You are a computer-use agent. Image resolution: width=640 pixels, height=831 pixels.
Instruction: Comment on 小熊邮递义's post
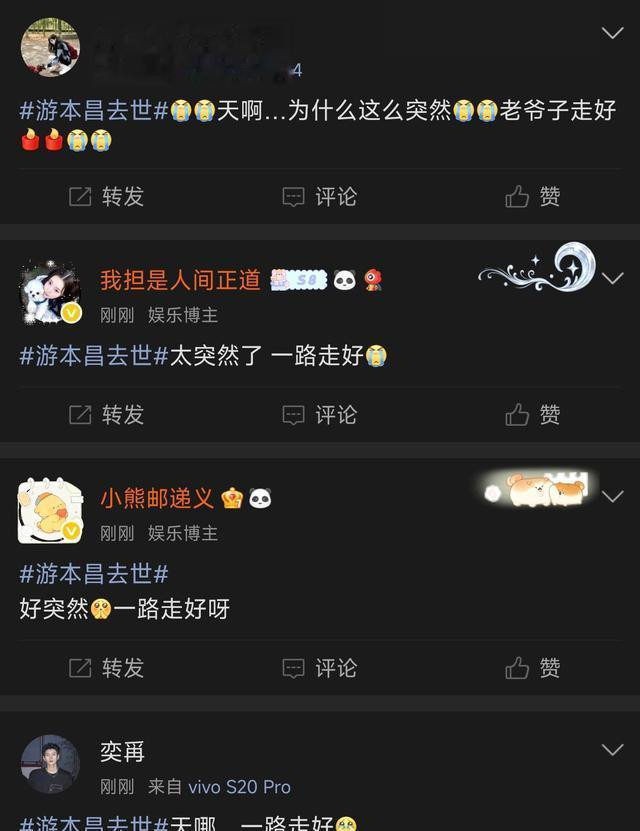[319, 668]
